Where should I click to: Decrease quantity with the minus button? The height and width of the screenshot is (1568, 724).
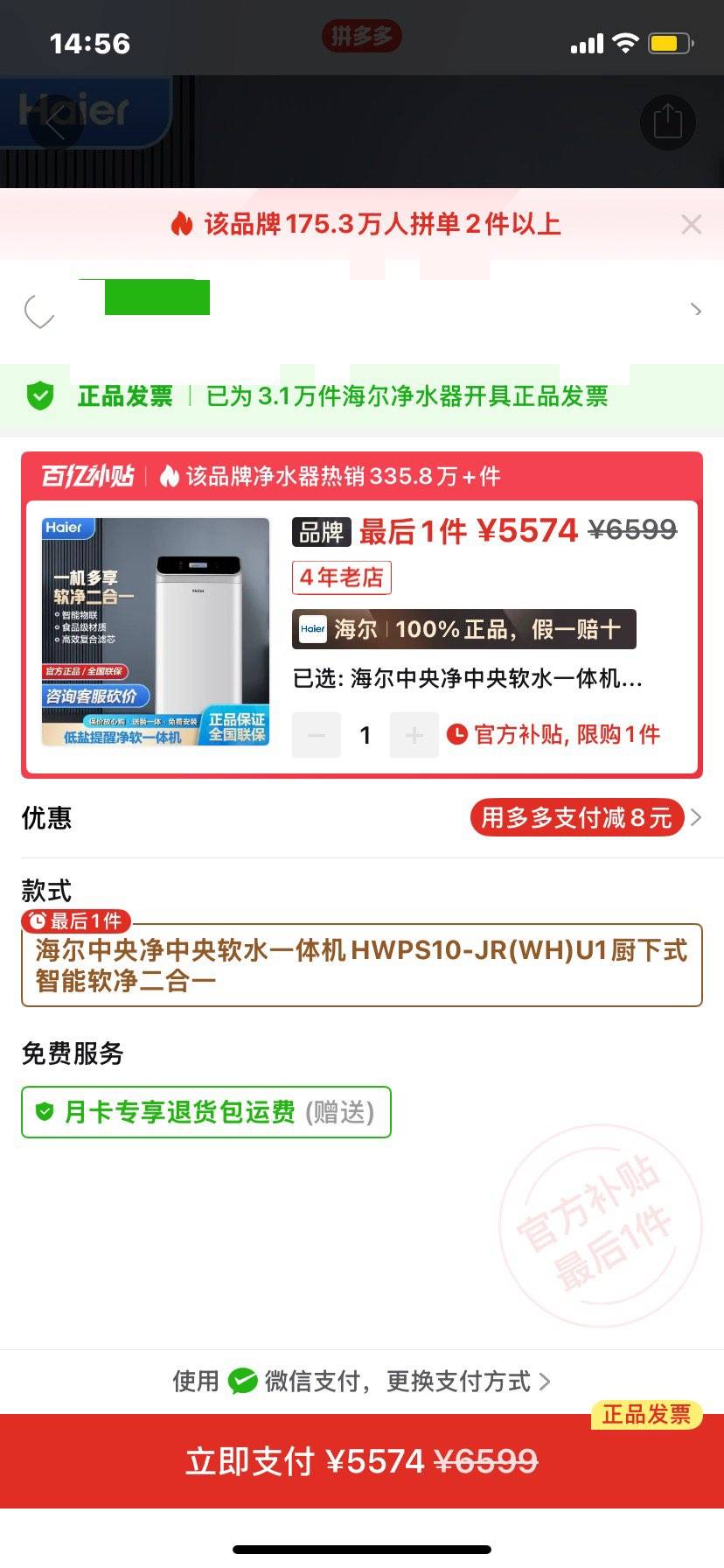pyautogui.click(x=317, y=735)
